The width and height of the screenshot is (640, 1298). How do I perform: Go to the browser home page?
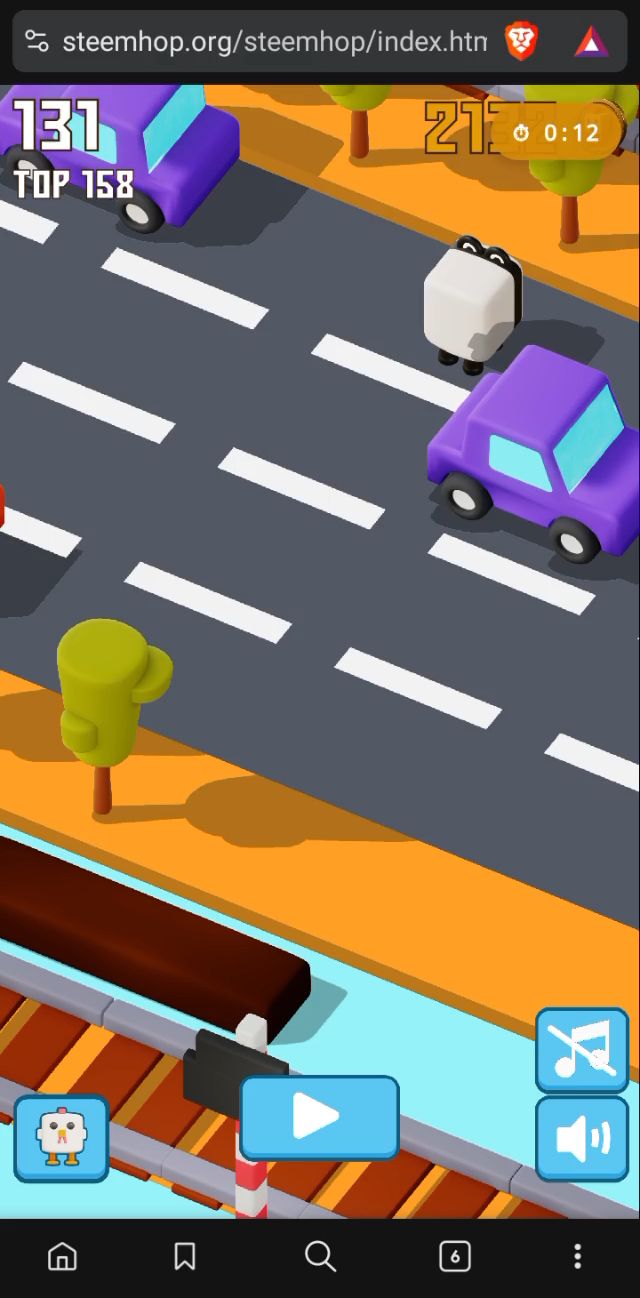tap(62, 1257)
